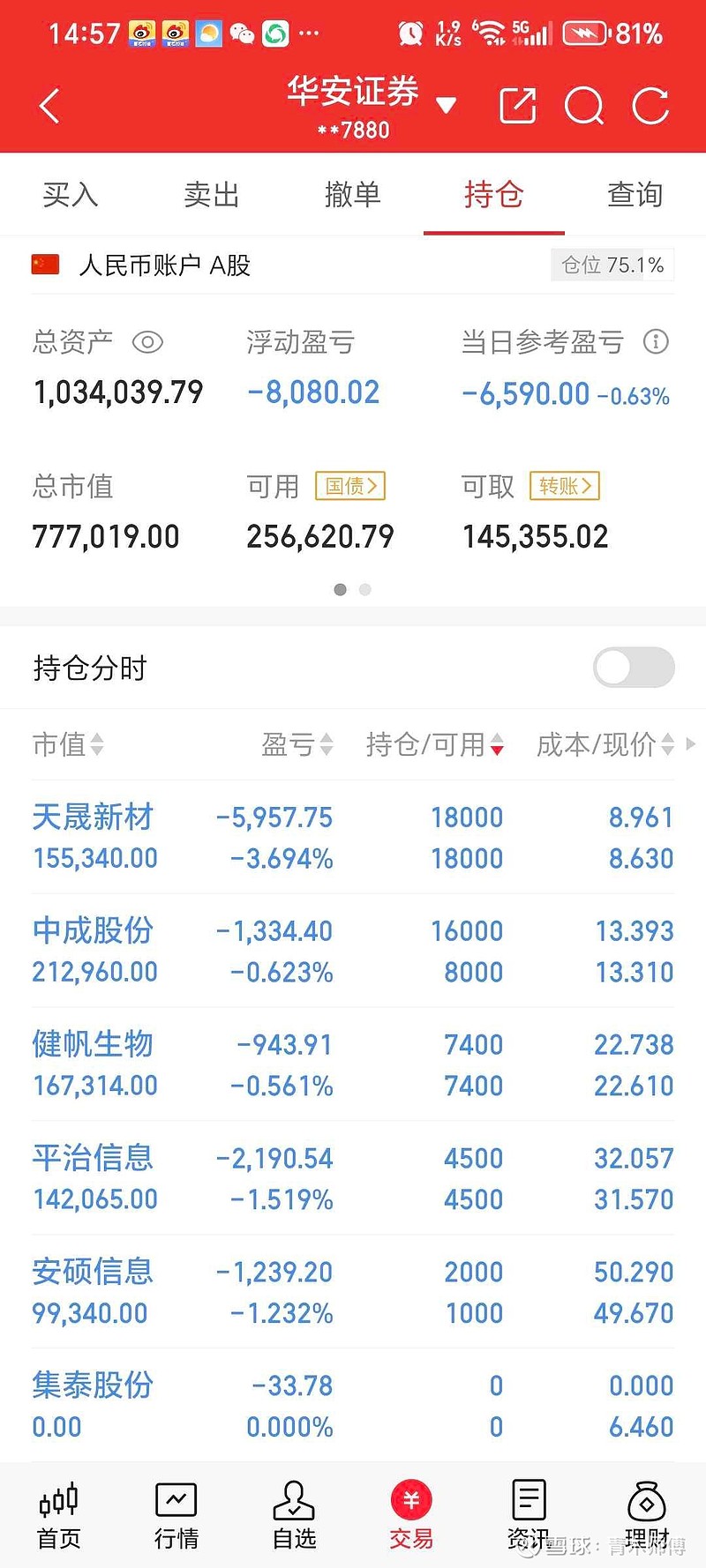
Task: Tap the search icon in the header
Action: tap(584, 105)
